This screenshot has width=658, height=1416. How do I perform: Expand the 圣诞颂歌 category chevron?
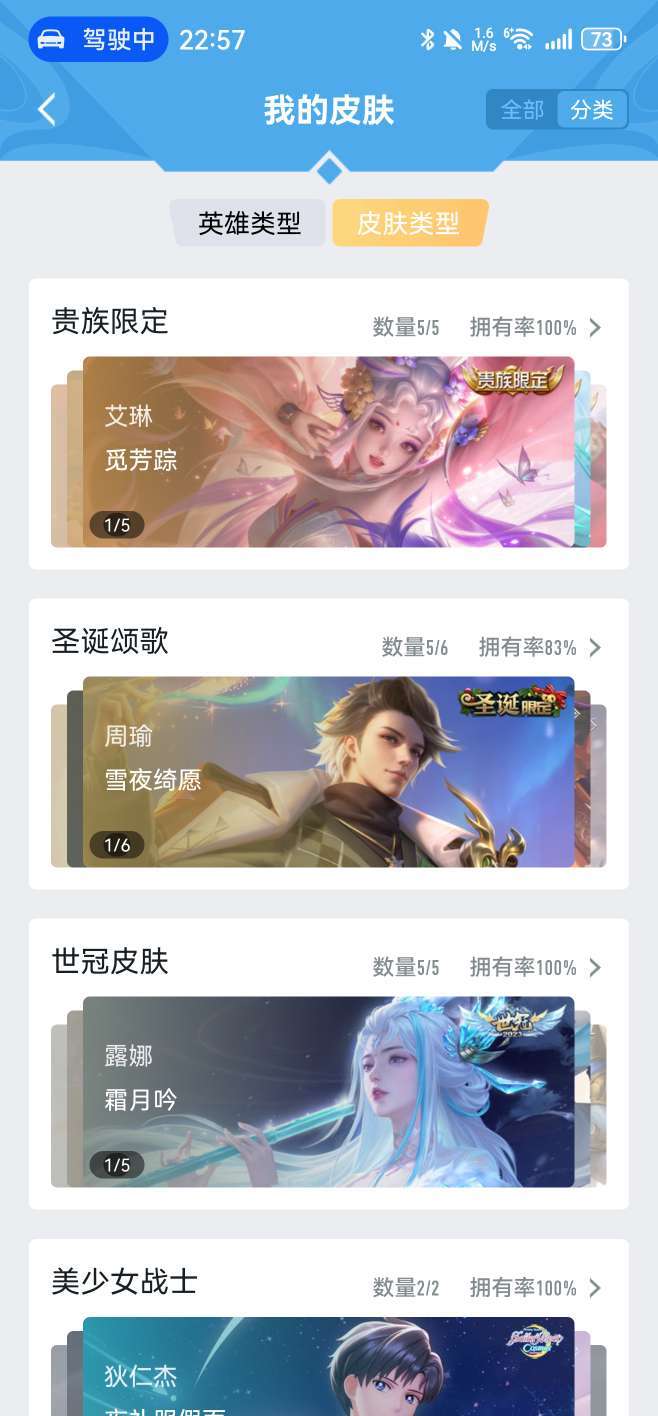pyautogui.click(x=595, y=647)
